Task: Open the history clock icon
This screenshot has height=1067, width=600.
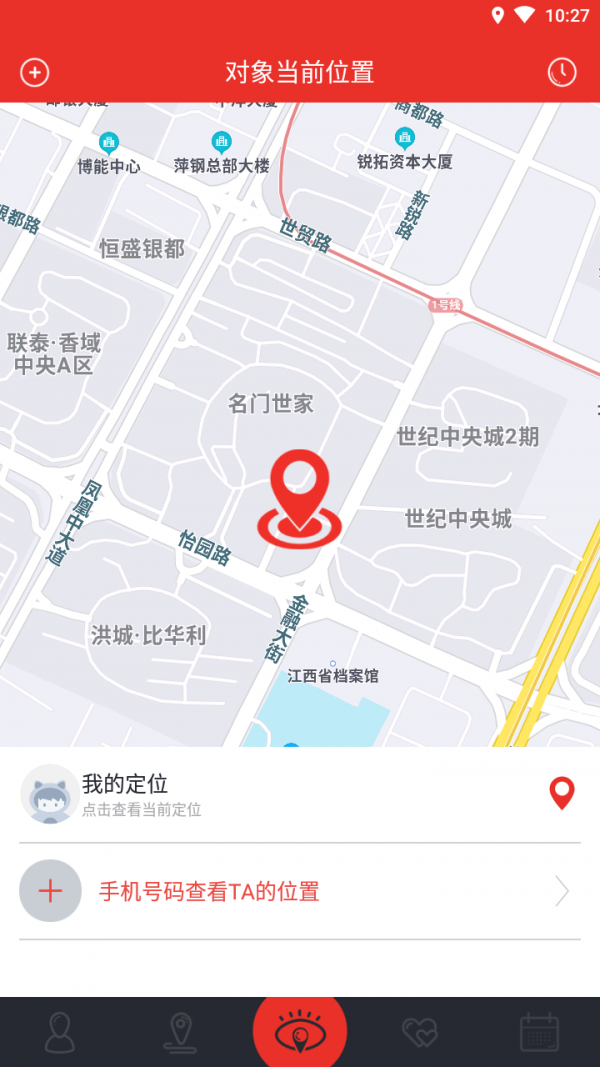Action: pos(562,72)
